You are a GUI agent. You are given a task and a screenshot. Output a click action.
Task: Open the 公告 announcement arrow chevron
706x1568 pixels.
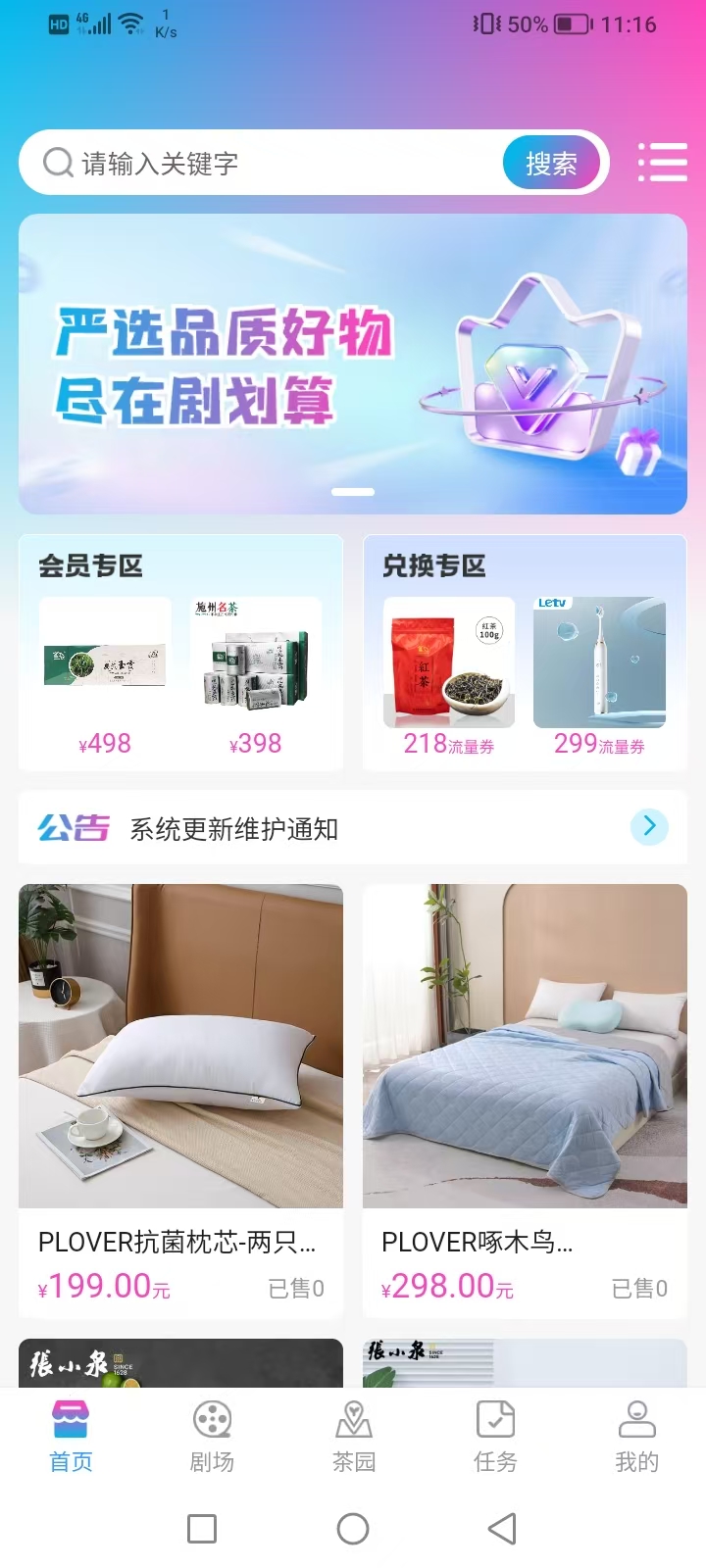click(649, 826)
